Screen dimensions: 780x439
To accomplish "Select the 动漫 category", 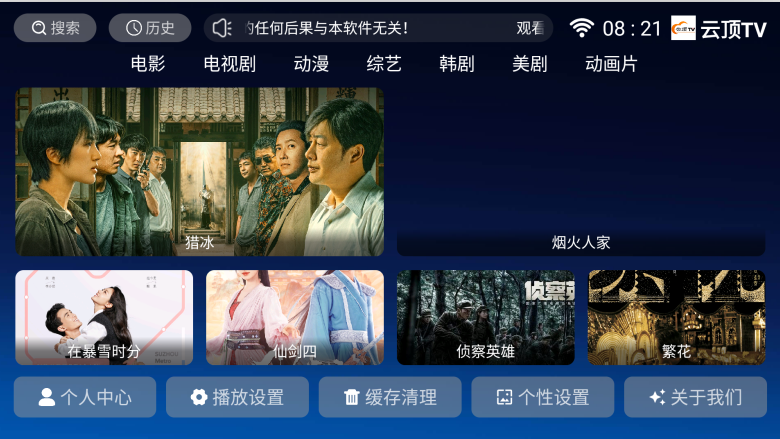I will pyautogui.click(x=311, y=64).
